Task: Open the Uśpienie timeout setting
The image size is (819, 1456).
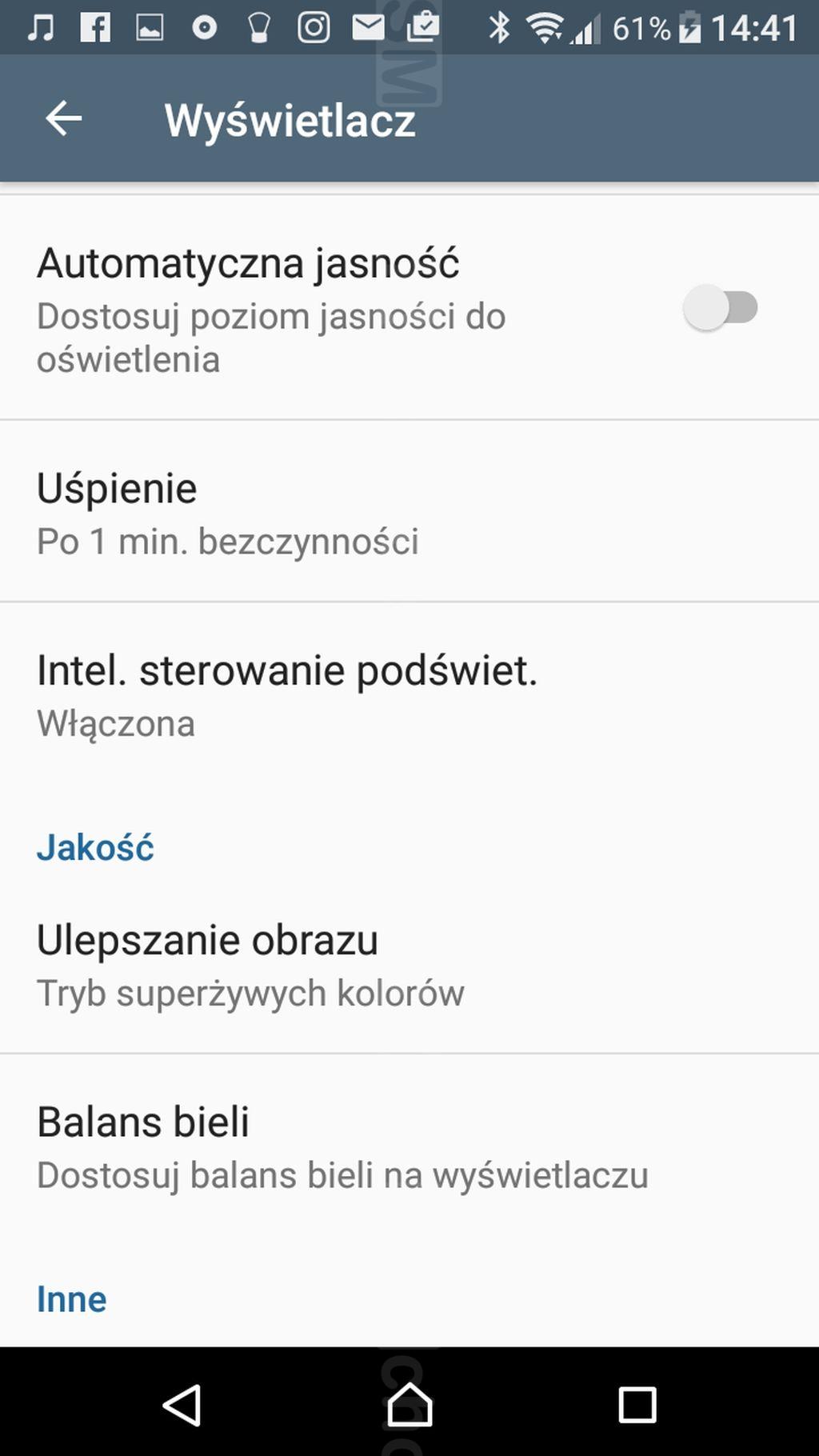Action: tap(409, 511)
